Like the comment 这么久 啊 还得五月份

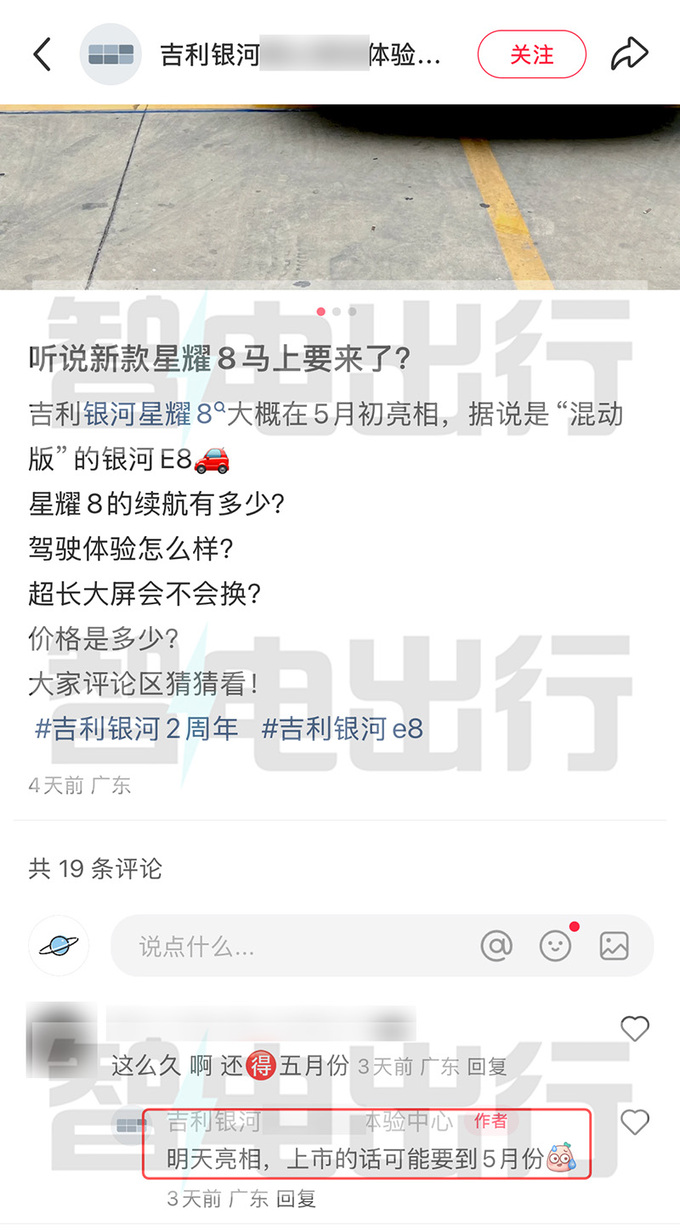pyautogui.click(x=635, y=1028)
